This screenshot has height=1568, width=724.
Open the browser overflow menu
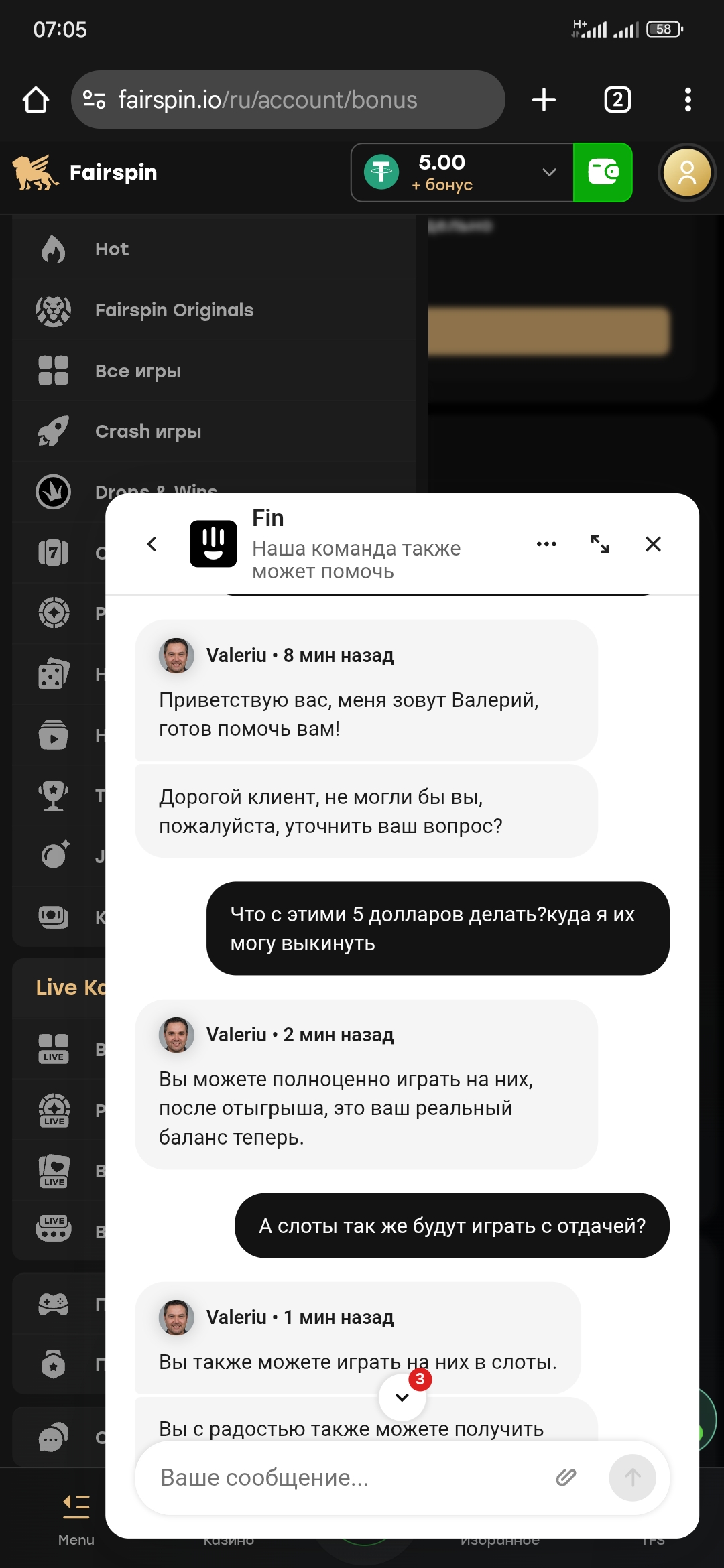click(x=688, y=100)
